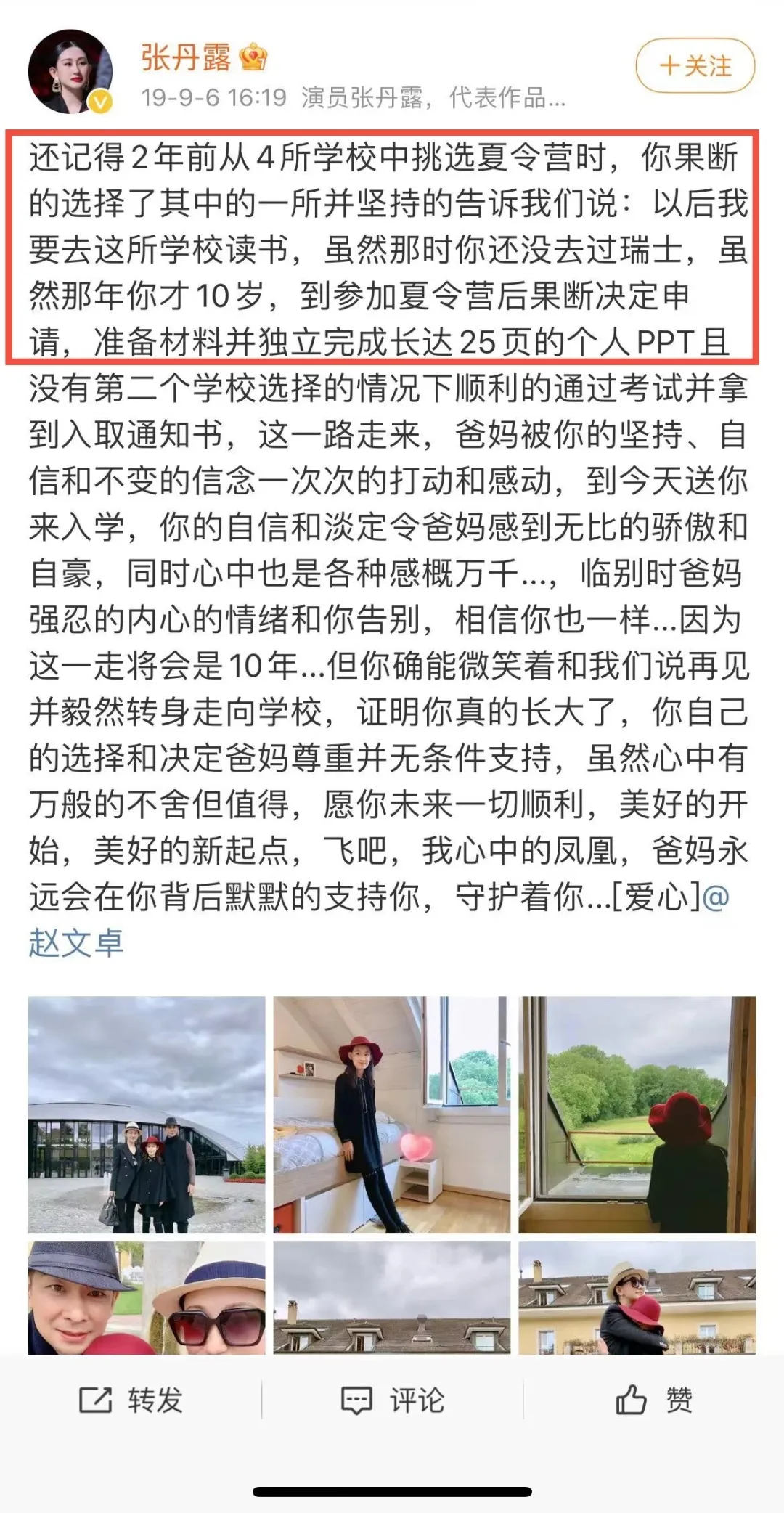Screen dimensions: 784x1513
Task: Follow 张丹露 with the +关注 button
Action: [695, 67]
